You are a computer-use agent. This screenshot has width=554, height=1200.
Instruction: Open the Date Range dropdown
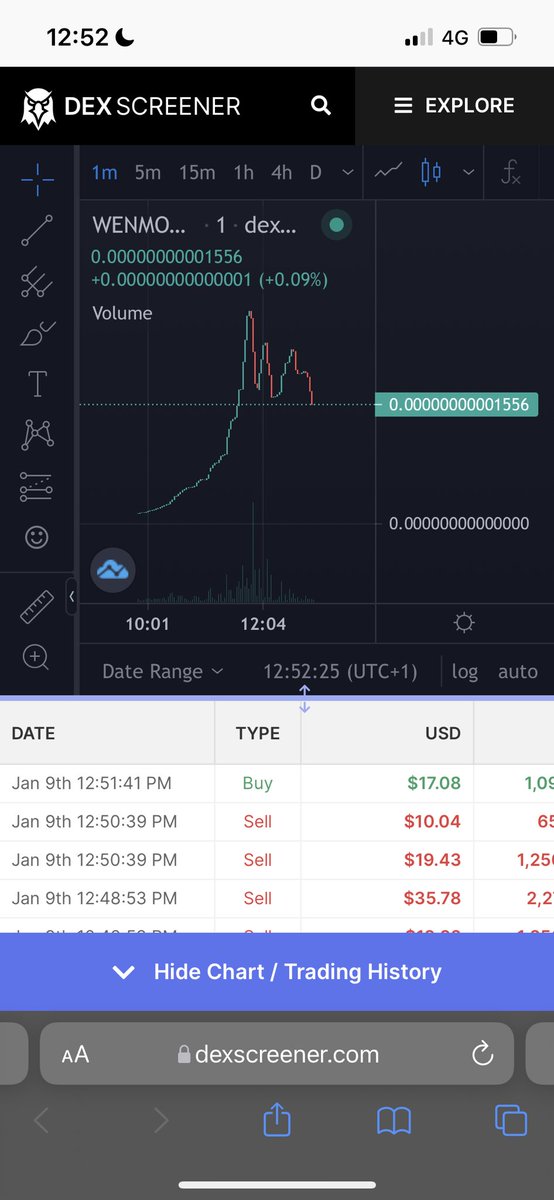(x=163, y=672)
